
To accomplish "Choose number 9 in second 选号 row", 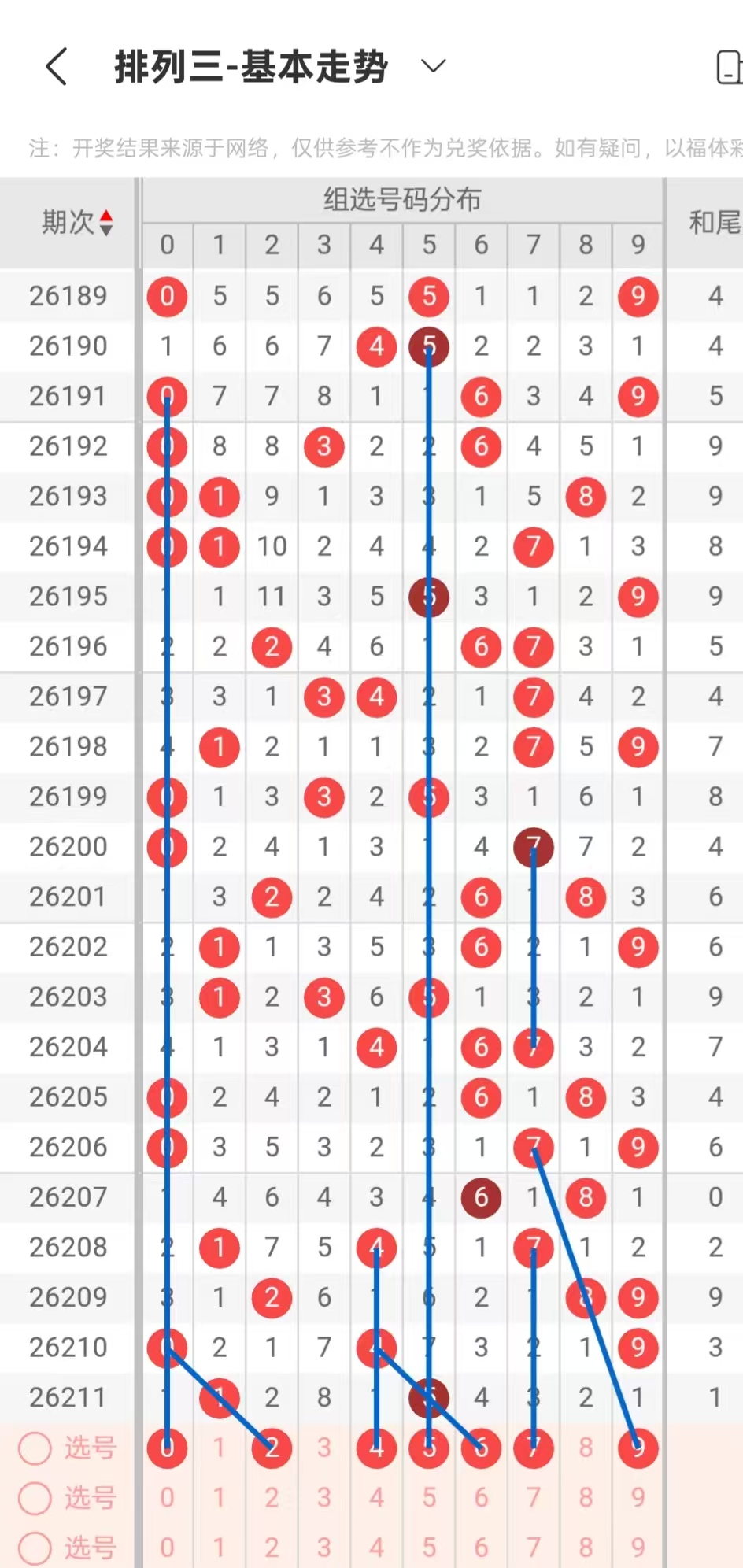I will coord(638,1498).
